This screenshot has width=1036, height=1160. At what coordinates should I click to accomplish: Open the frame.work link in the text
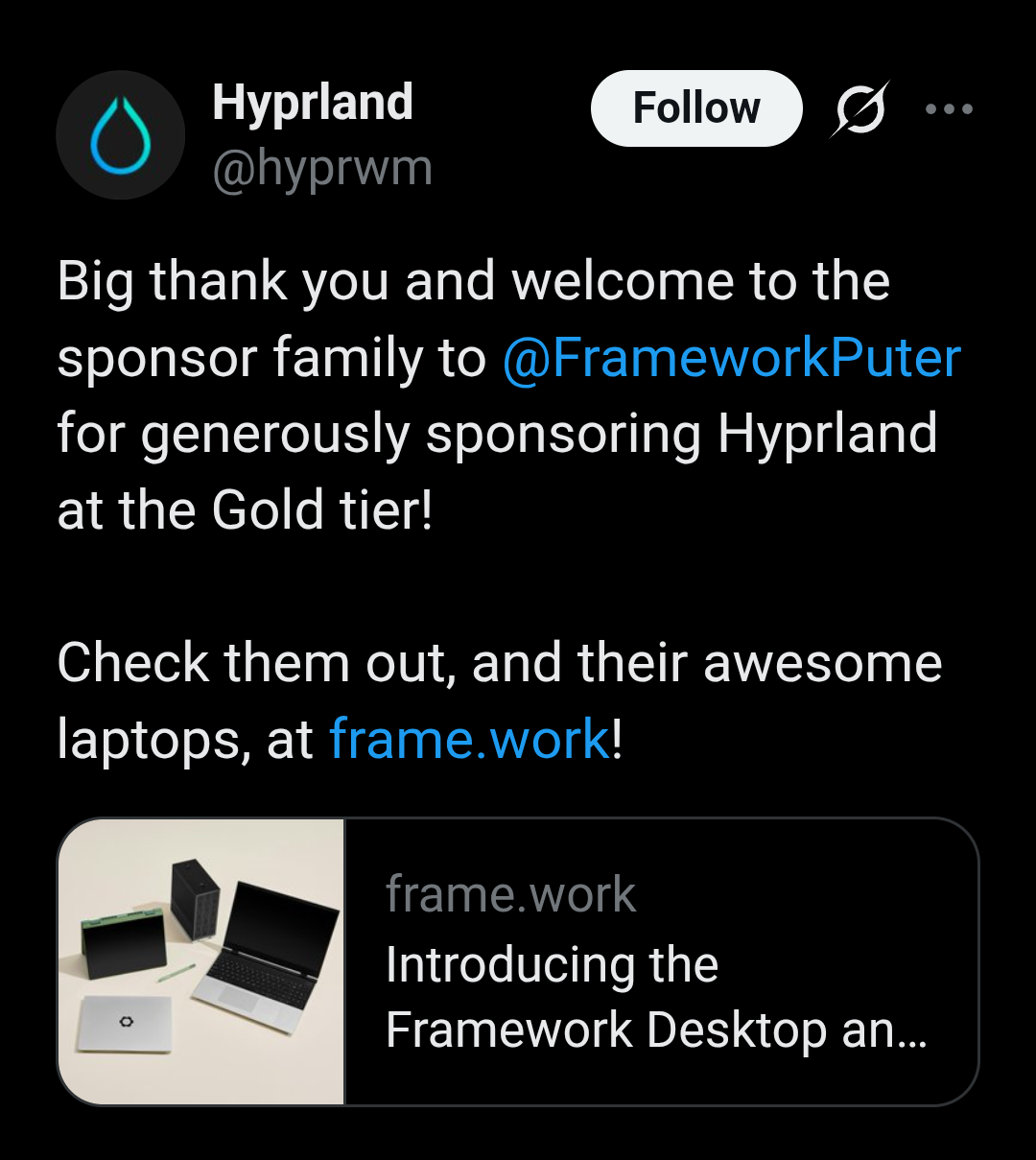[469, 740]
